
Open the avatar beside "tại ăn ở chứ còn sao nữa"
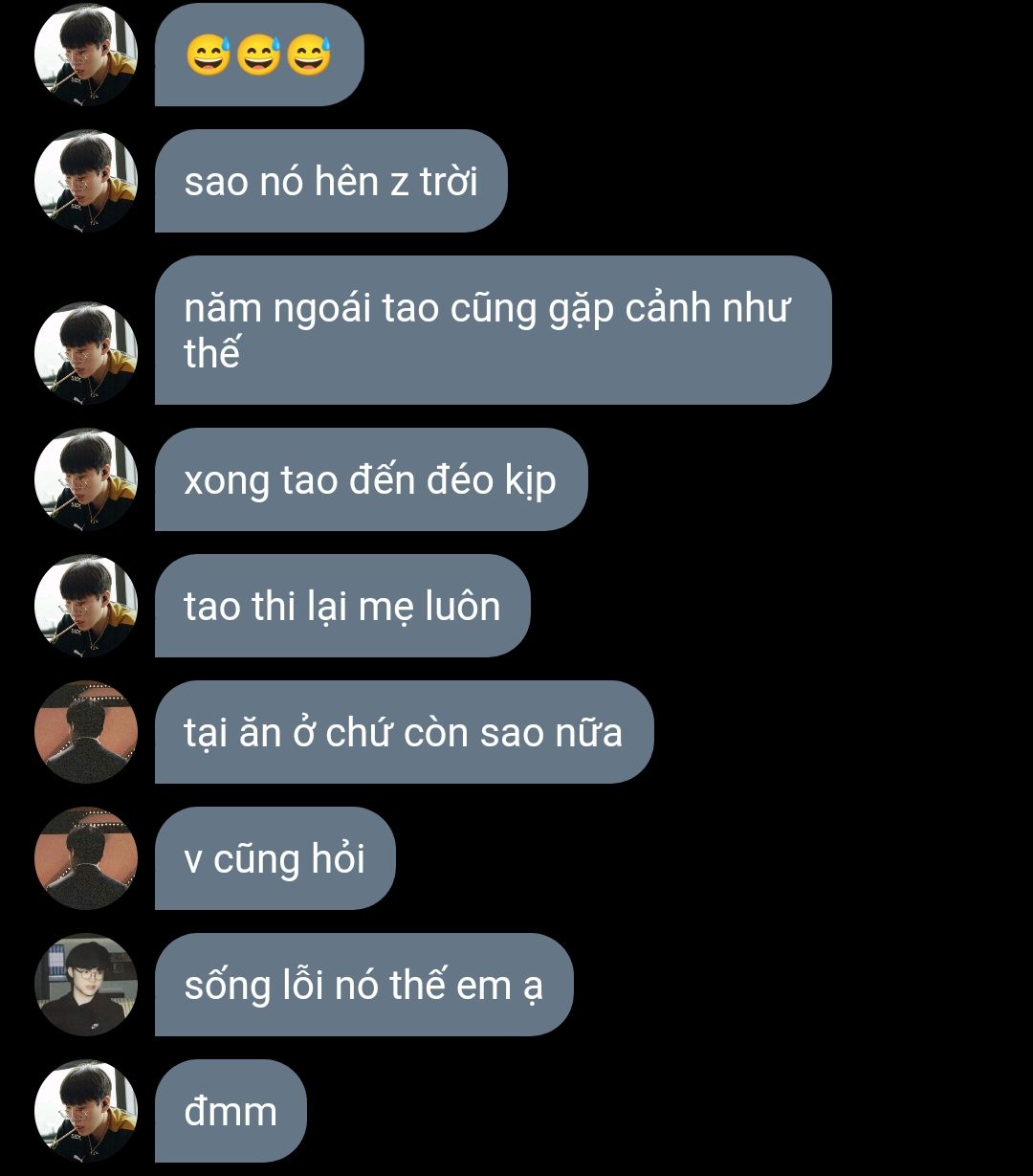pos(86,732)
